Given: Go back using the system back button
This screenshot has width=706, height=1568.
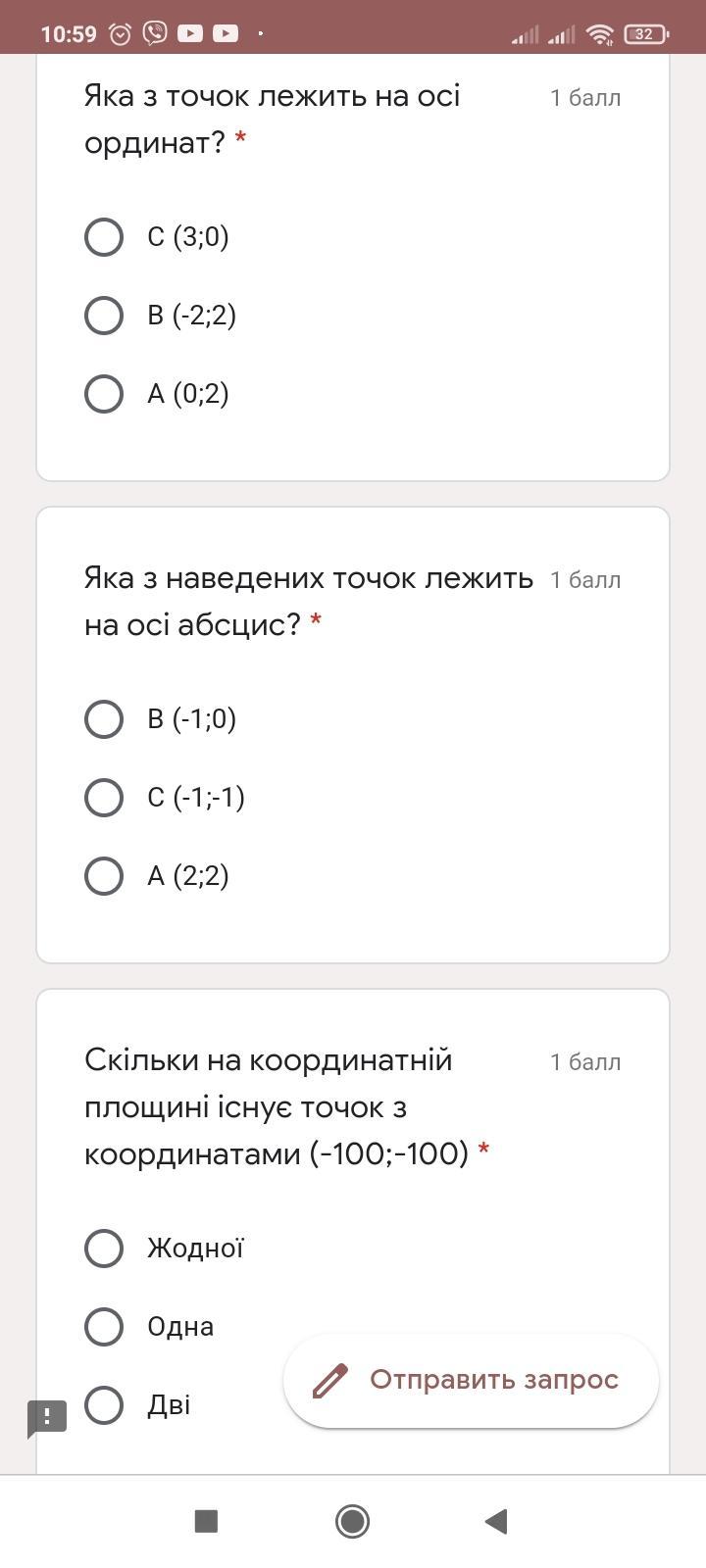Looking at the screenshot, I should 496,1521.
